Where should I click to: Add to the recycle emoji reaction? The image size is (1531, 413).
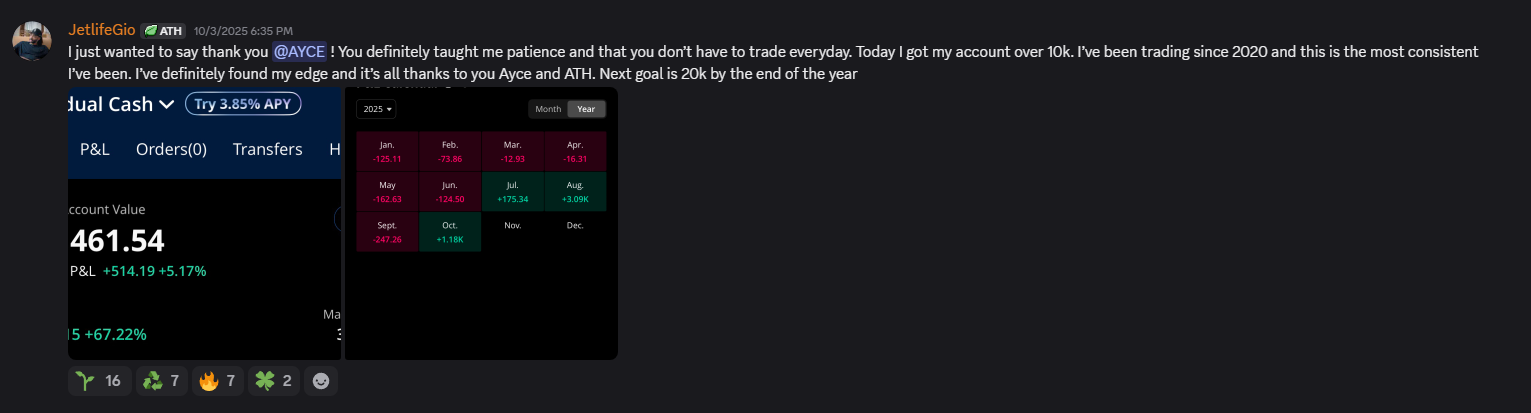[160, 381]
